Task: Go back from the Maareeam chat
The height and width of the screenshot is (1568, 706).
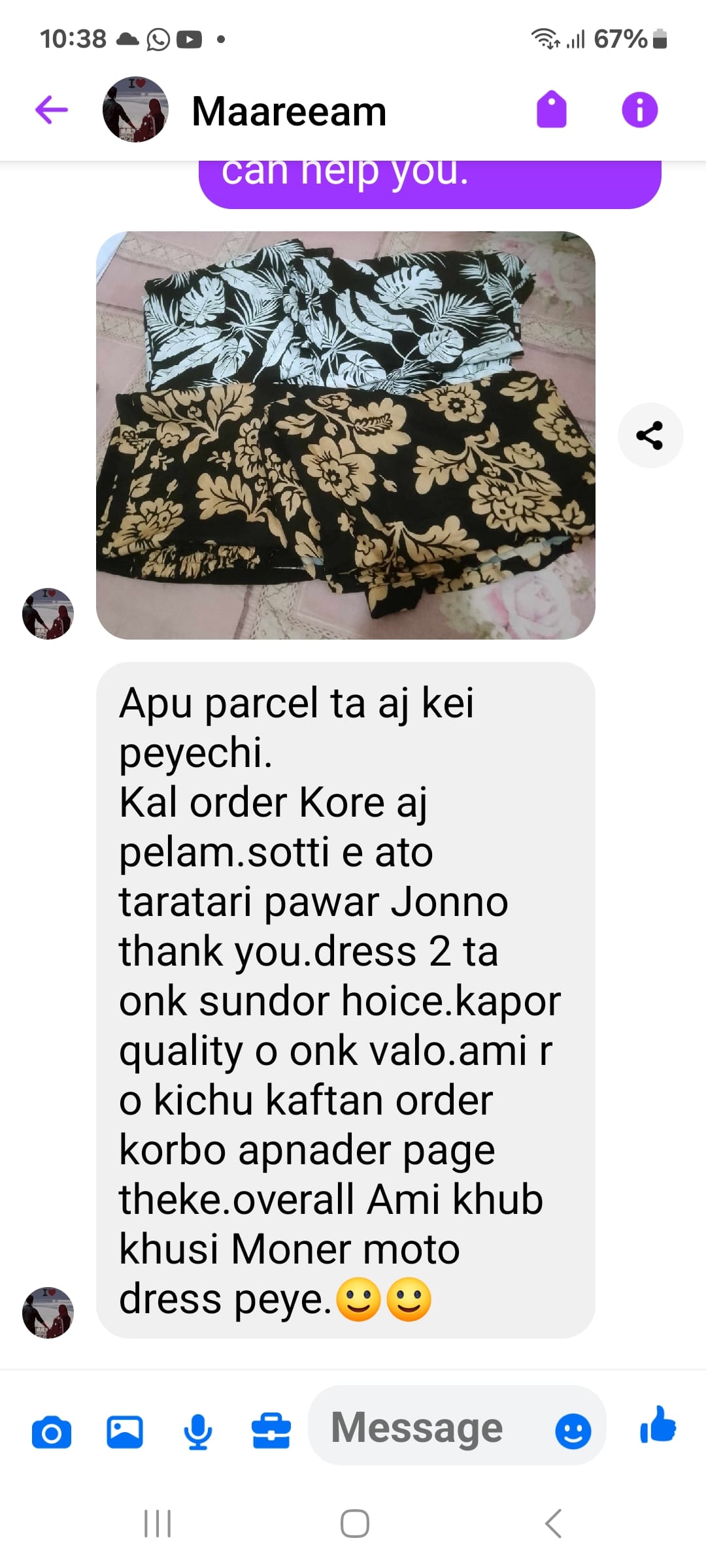Action: pos(52,110)
